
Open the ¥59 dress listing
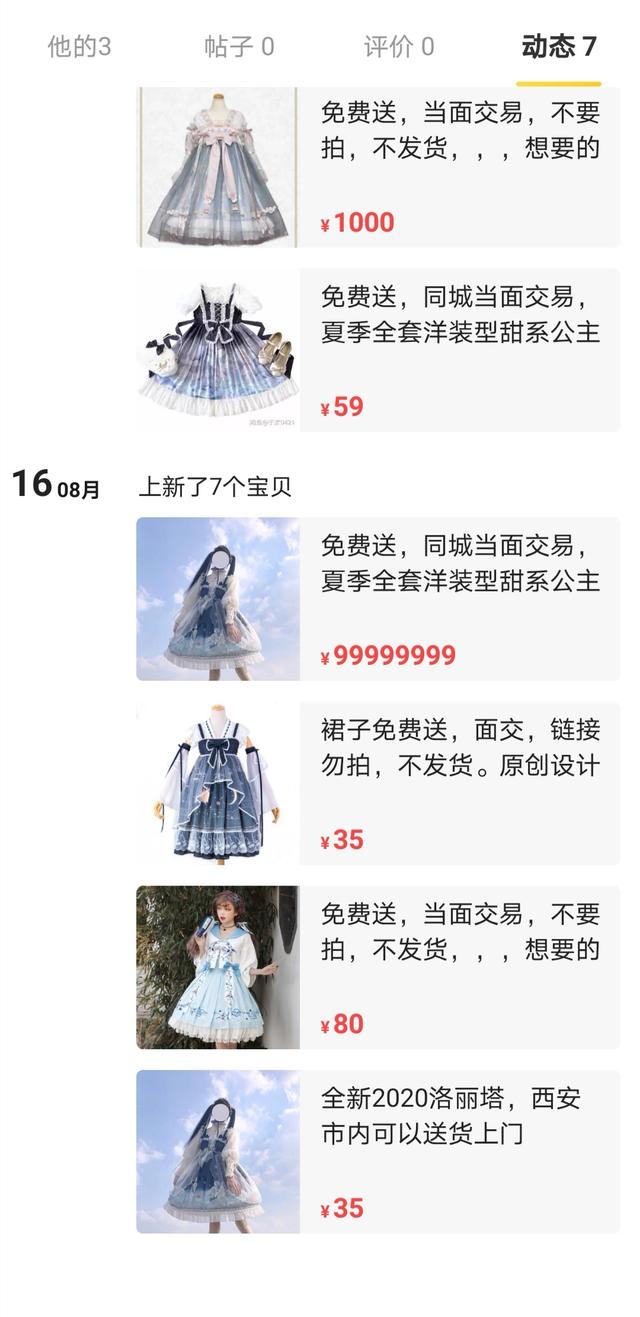[378, 350]
